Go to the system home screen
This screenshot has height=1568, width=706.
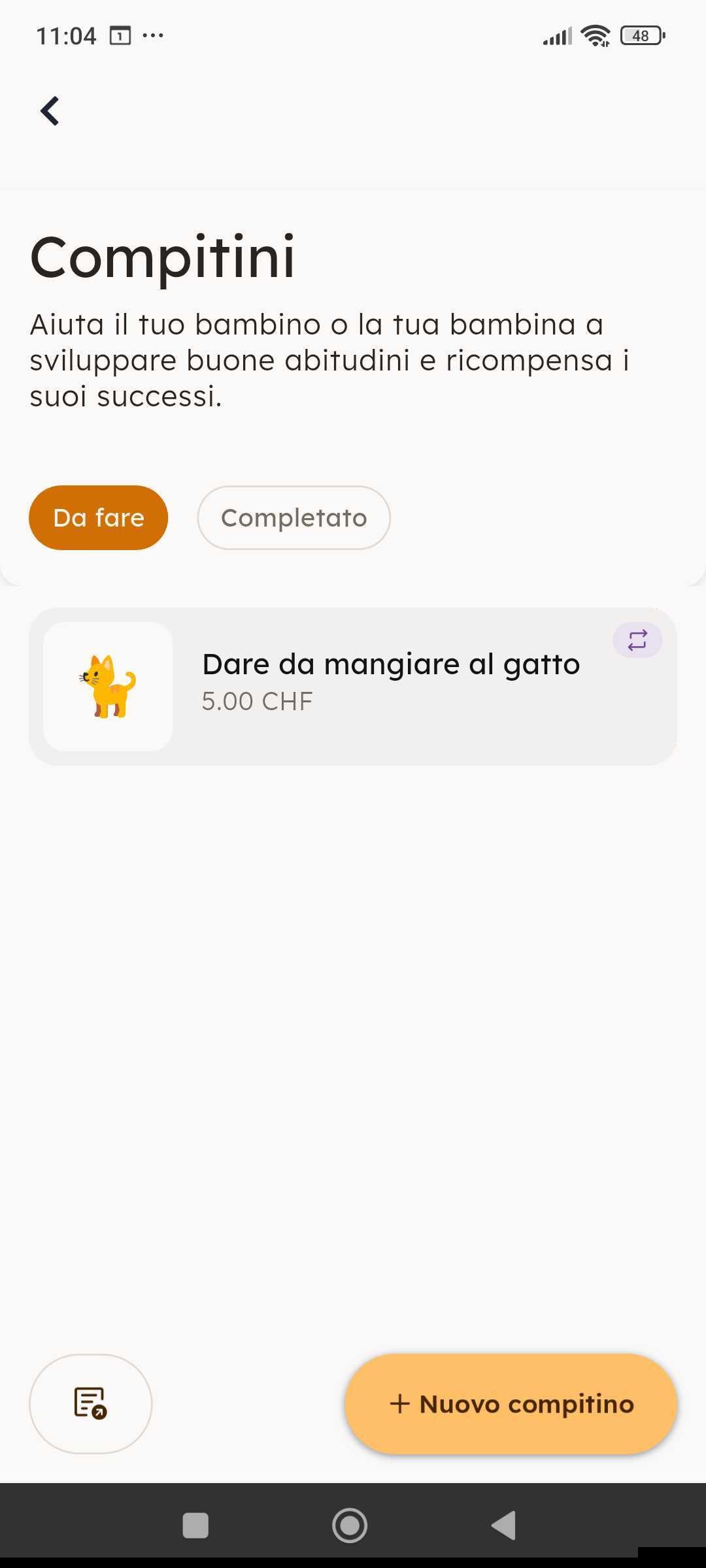[350, 1526]
